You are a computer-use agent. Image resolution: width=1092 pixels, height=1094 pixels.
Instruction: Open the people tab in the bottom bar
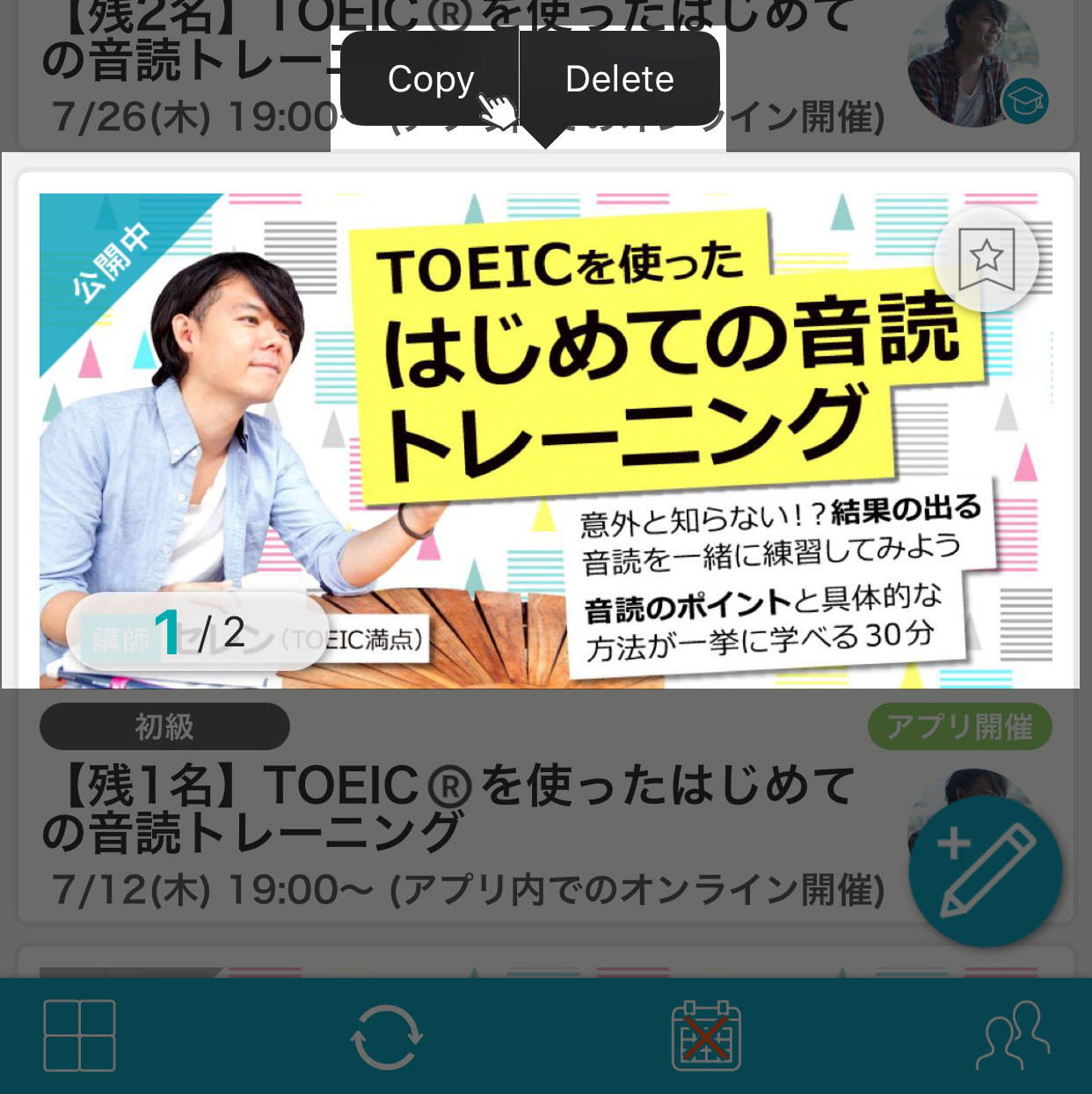click(x=1013, y=1035)
